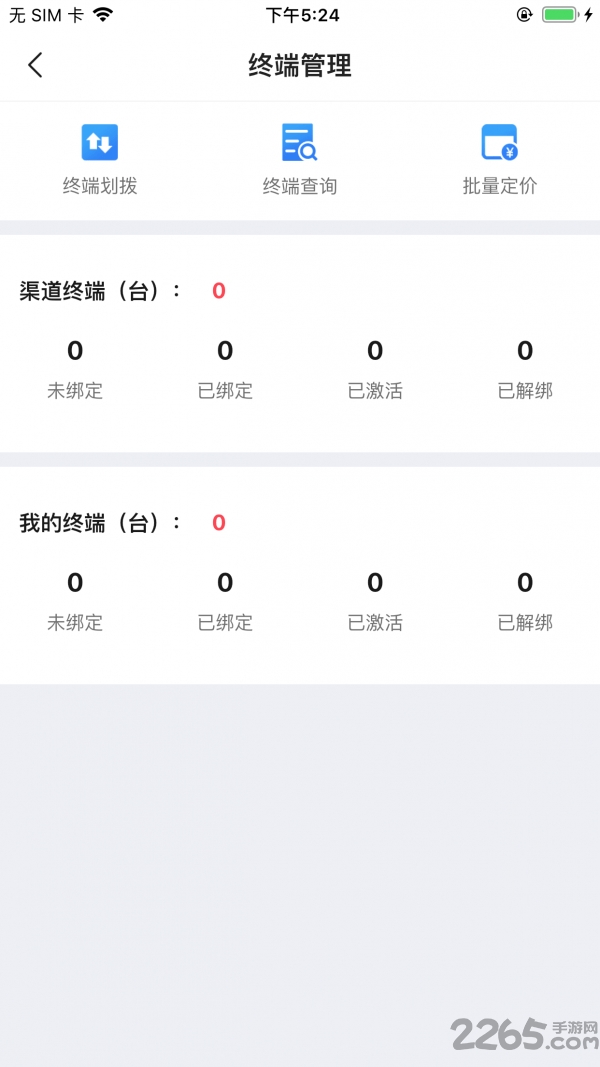This screenshot has height=1067, width=600.
Task: Go back from 终端管理 page
Action: click(35, 65)
